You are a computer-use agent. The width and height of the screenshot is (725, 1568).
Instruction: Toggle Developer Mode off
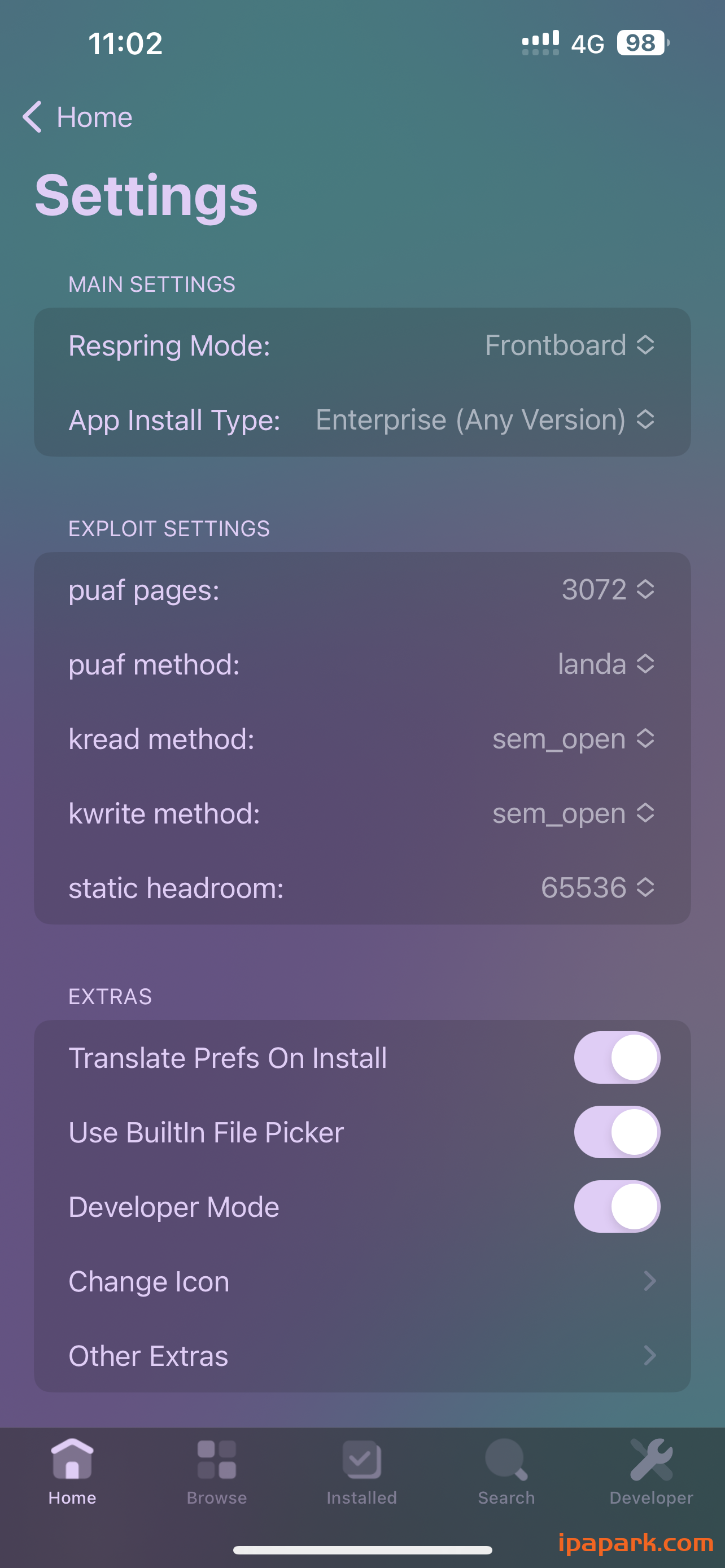coord(617,1206)
